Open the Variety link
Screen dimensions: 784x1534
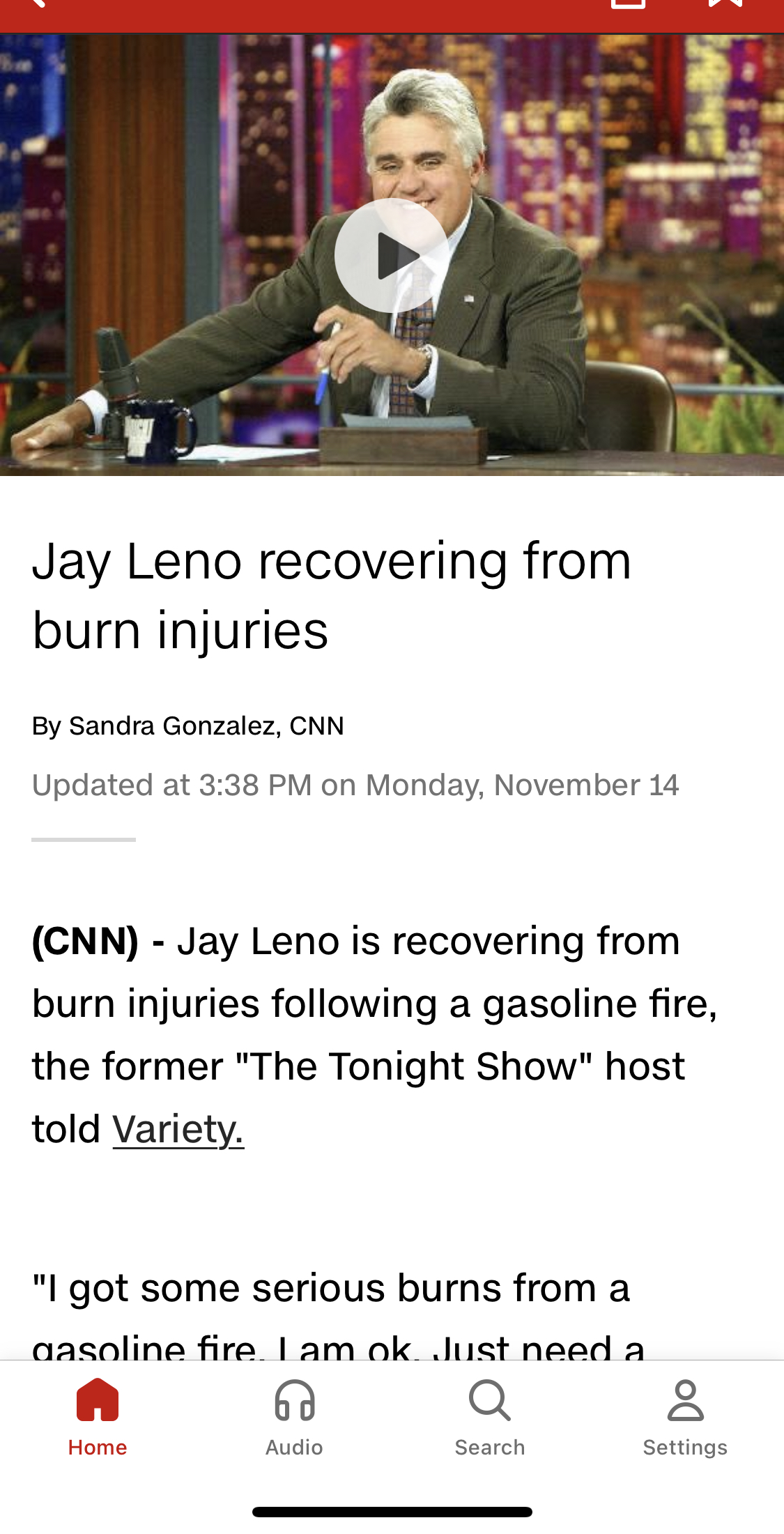[x=178, y=1129]
